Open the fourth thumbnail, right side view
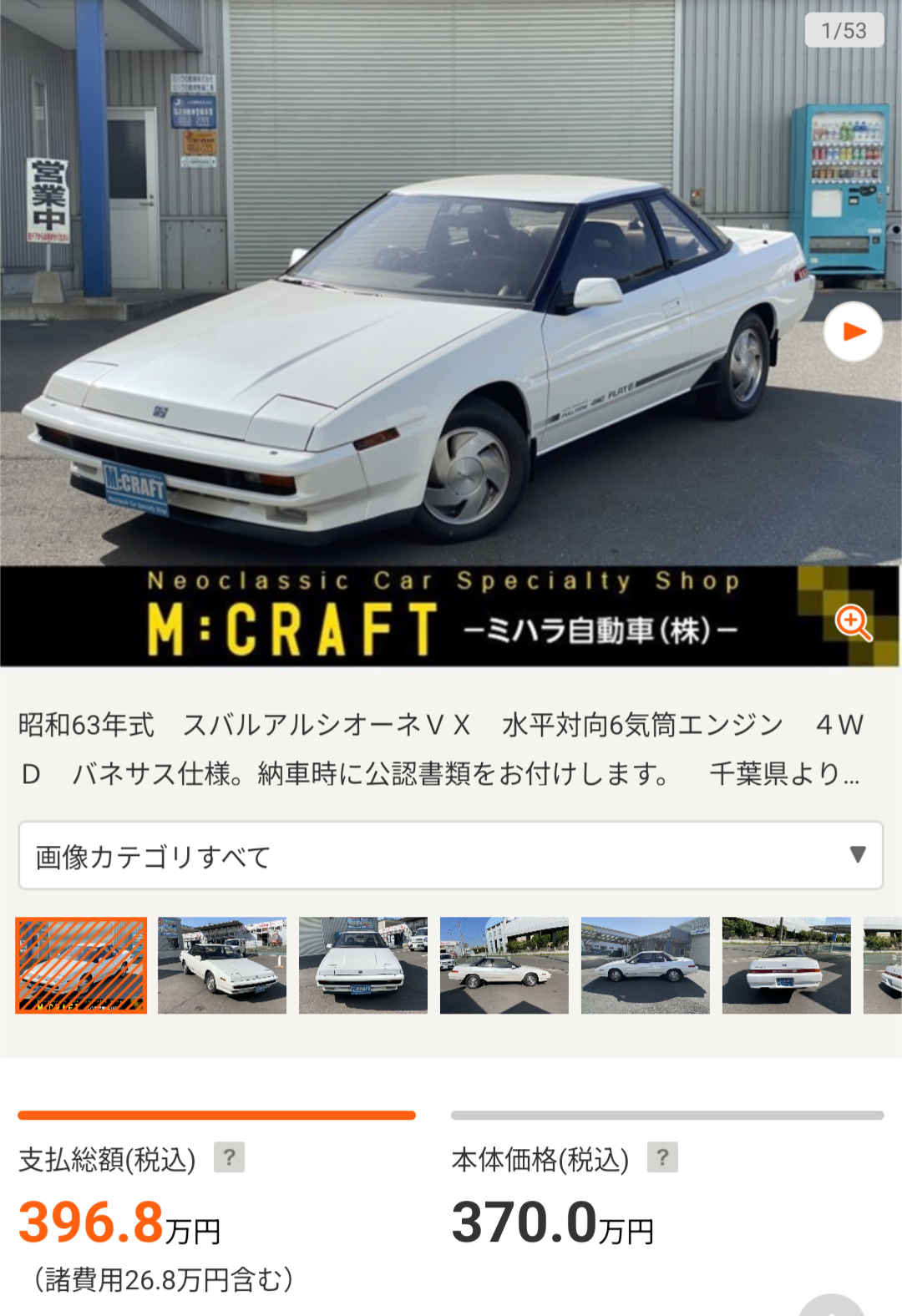This screenshot has height=1316, width=902. pos(504,965)
